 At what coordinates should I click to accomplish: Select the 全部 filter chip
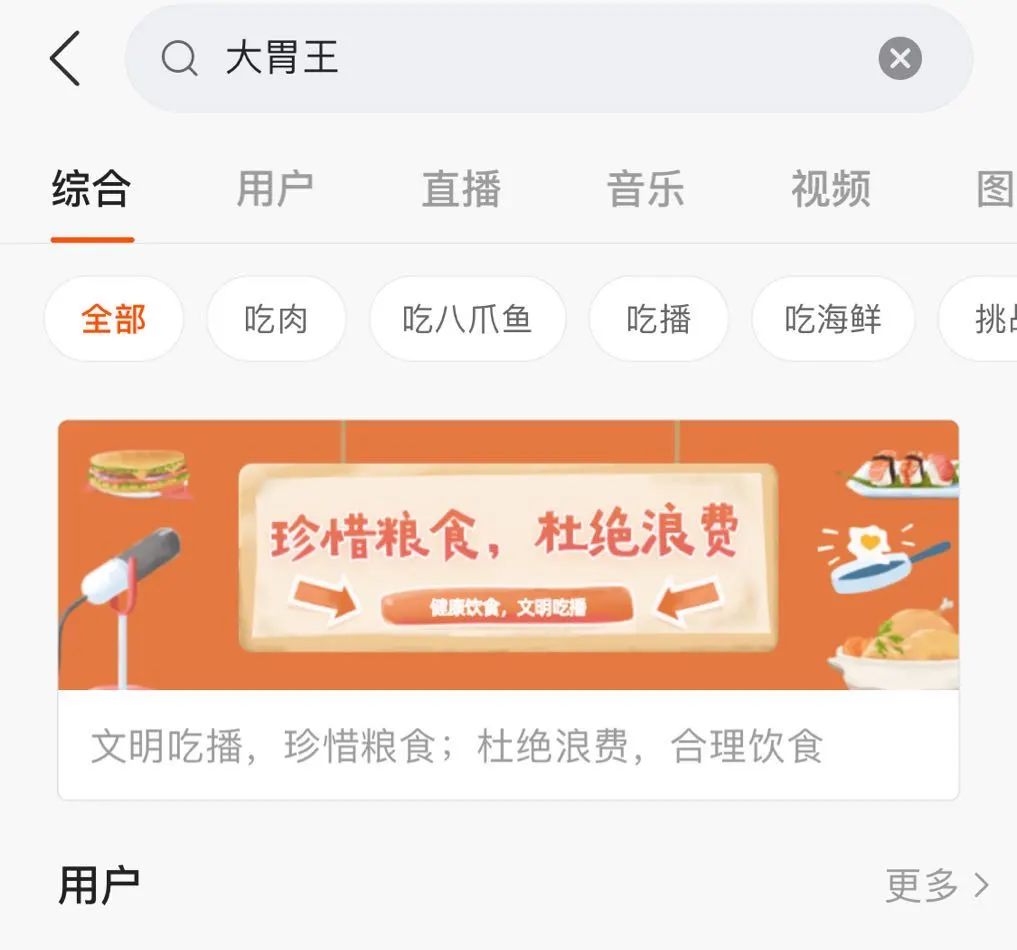(x=114, y=319)
